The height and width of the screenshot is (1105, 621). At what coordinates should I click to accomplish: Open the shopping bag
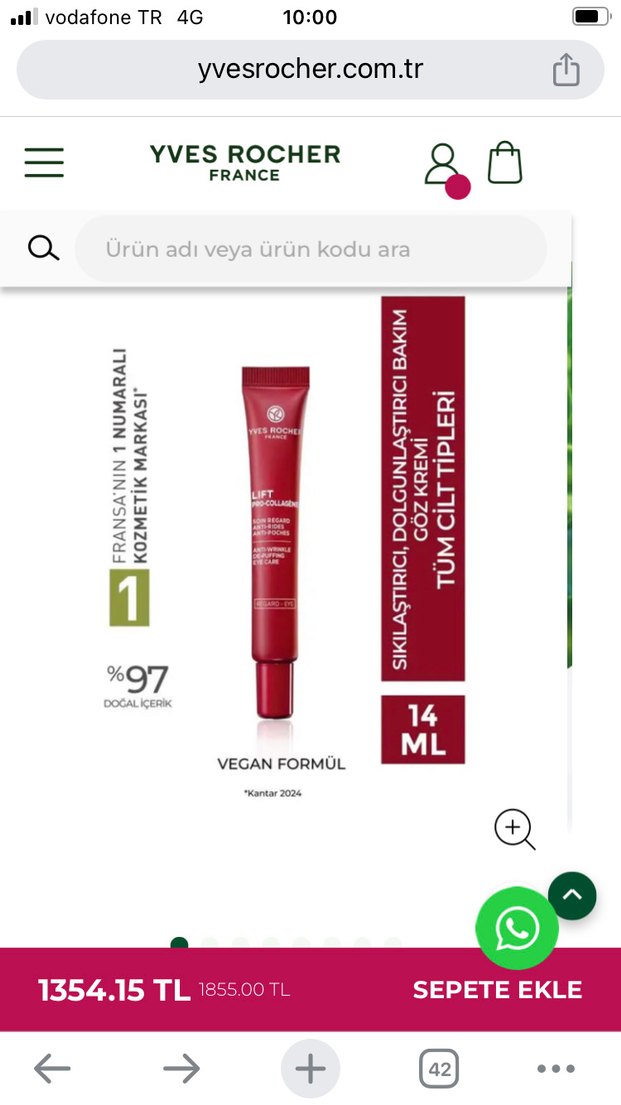[505, 162]
